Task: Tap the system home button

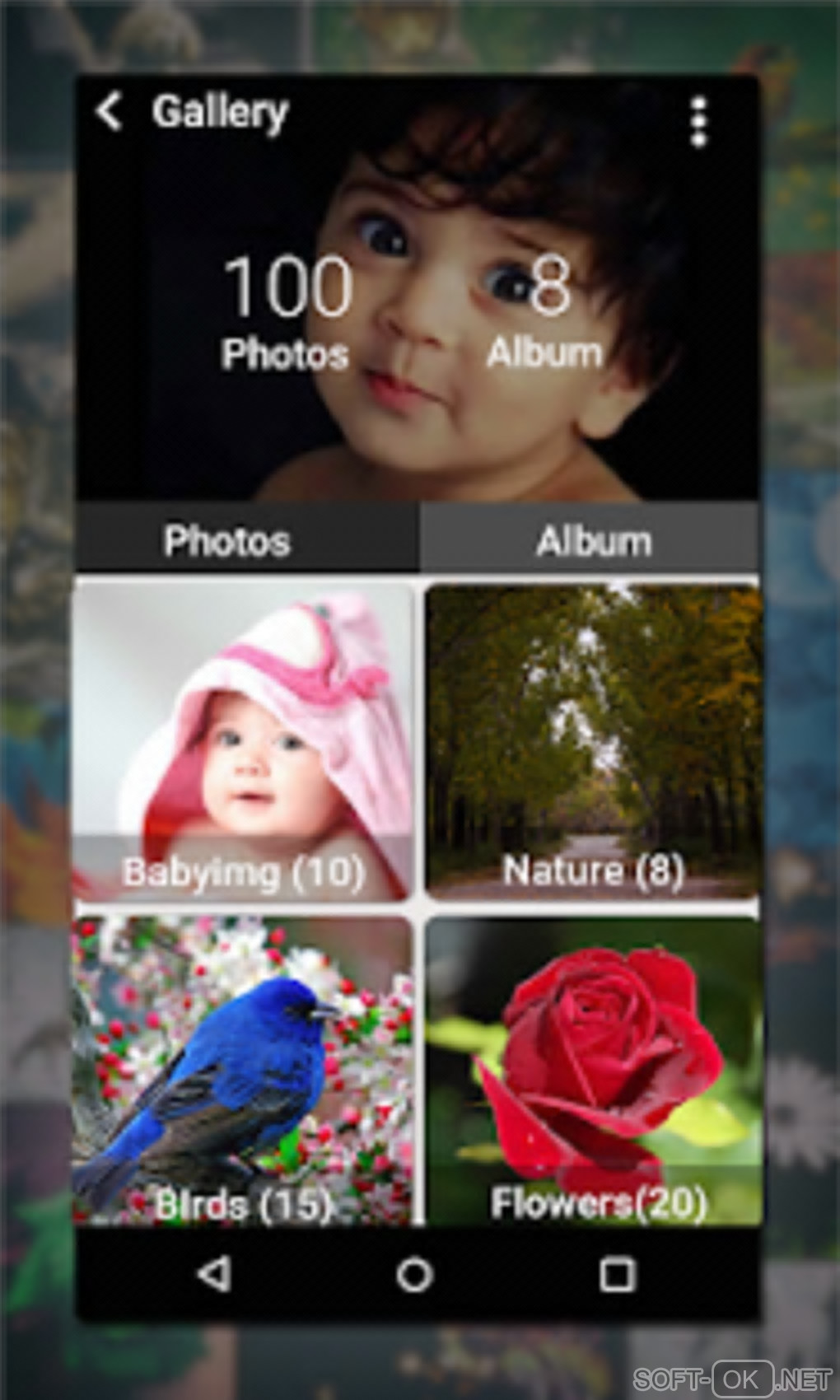Action: [415, 1275]
